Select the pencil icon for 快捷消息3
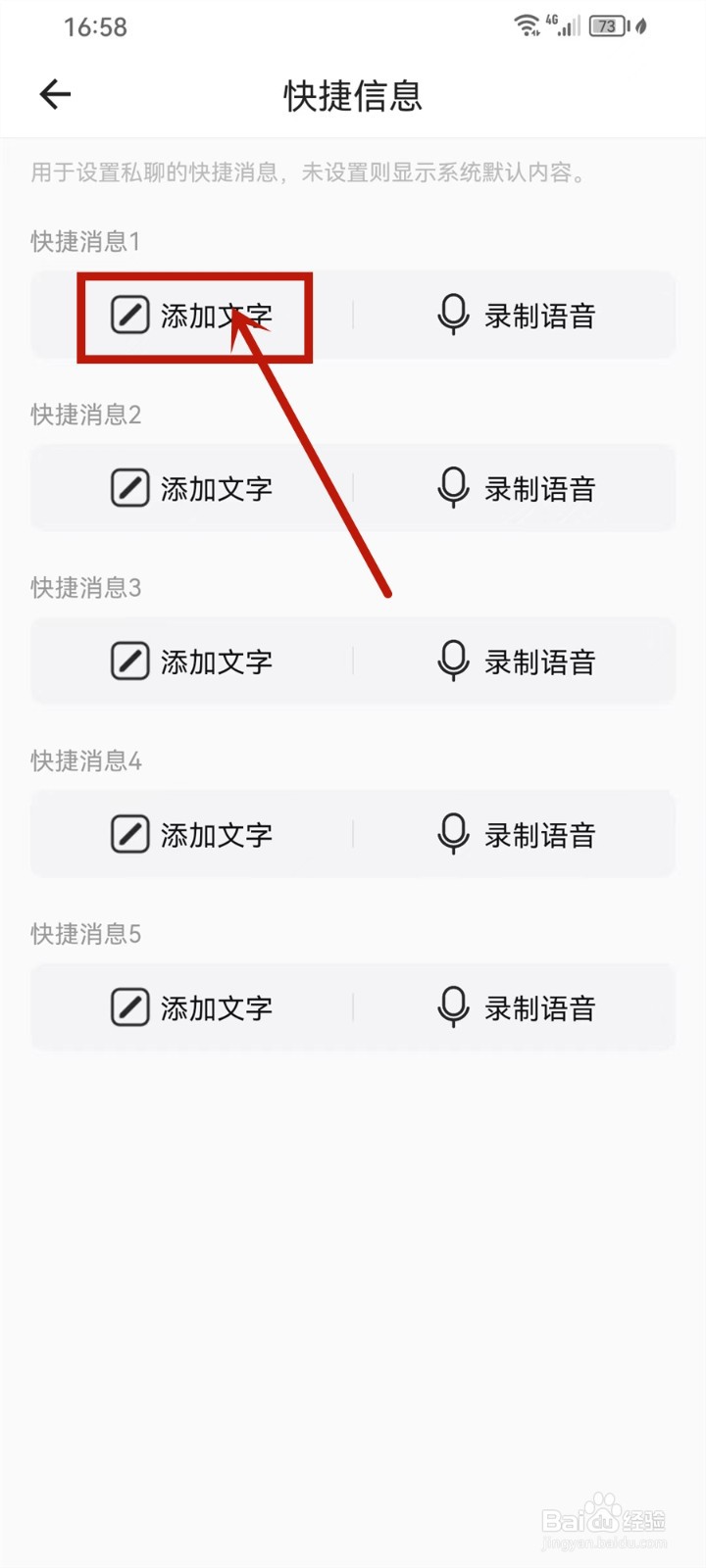Screen dimensions: 706x1568 [129, 661]
